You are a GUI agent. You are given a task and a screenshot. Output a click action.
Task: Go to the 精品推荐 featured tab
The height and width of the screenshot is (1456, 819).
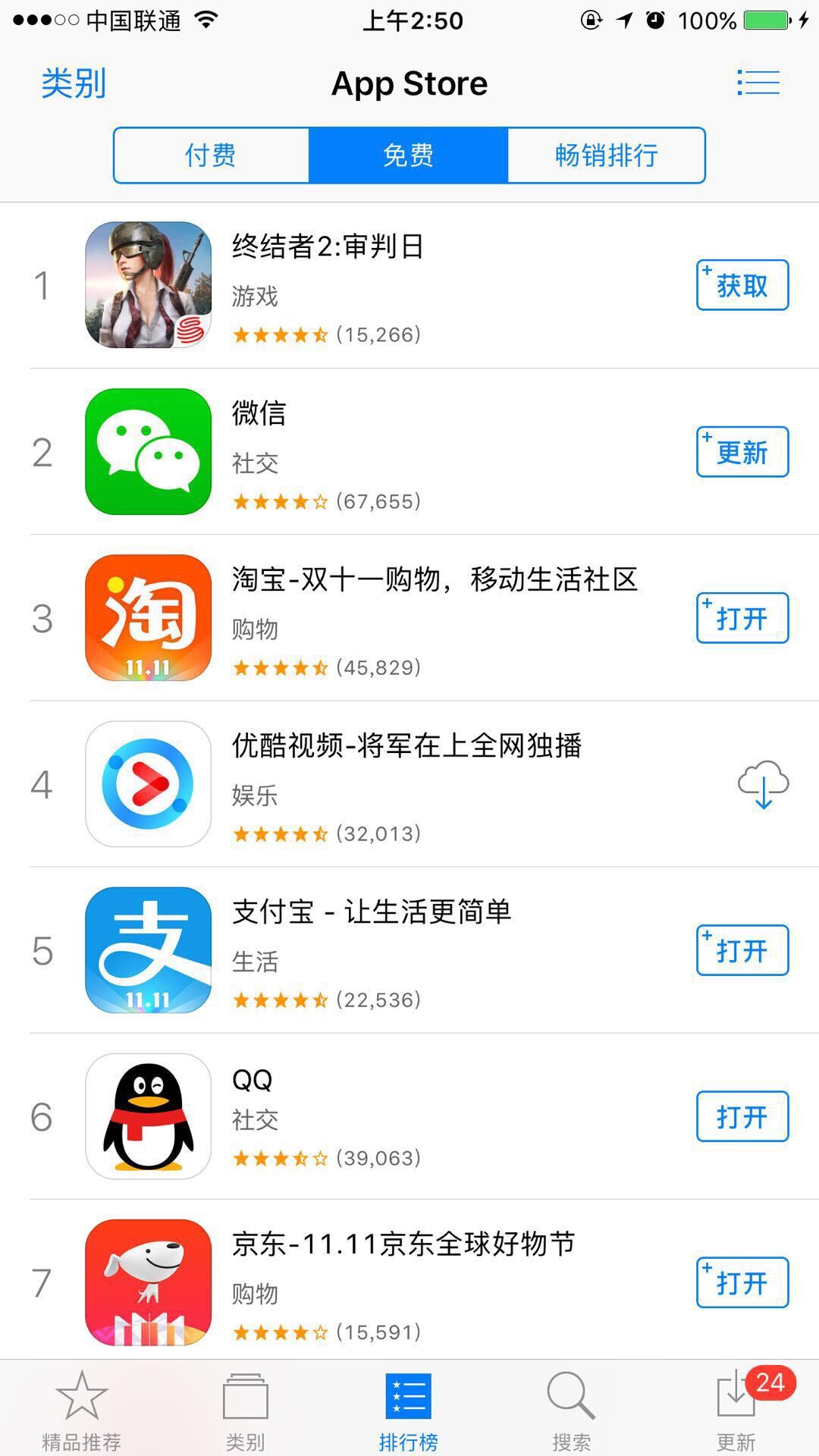pyautogui.click(x=81, y=1409)
